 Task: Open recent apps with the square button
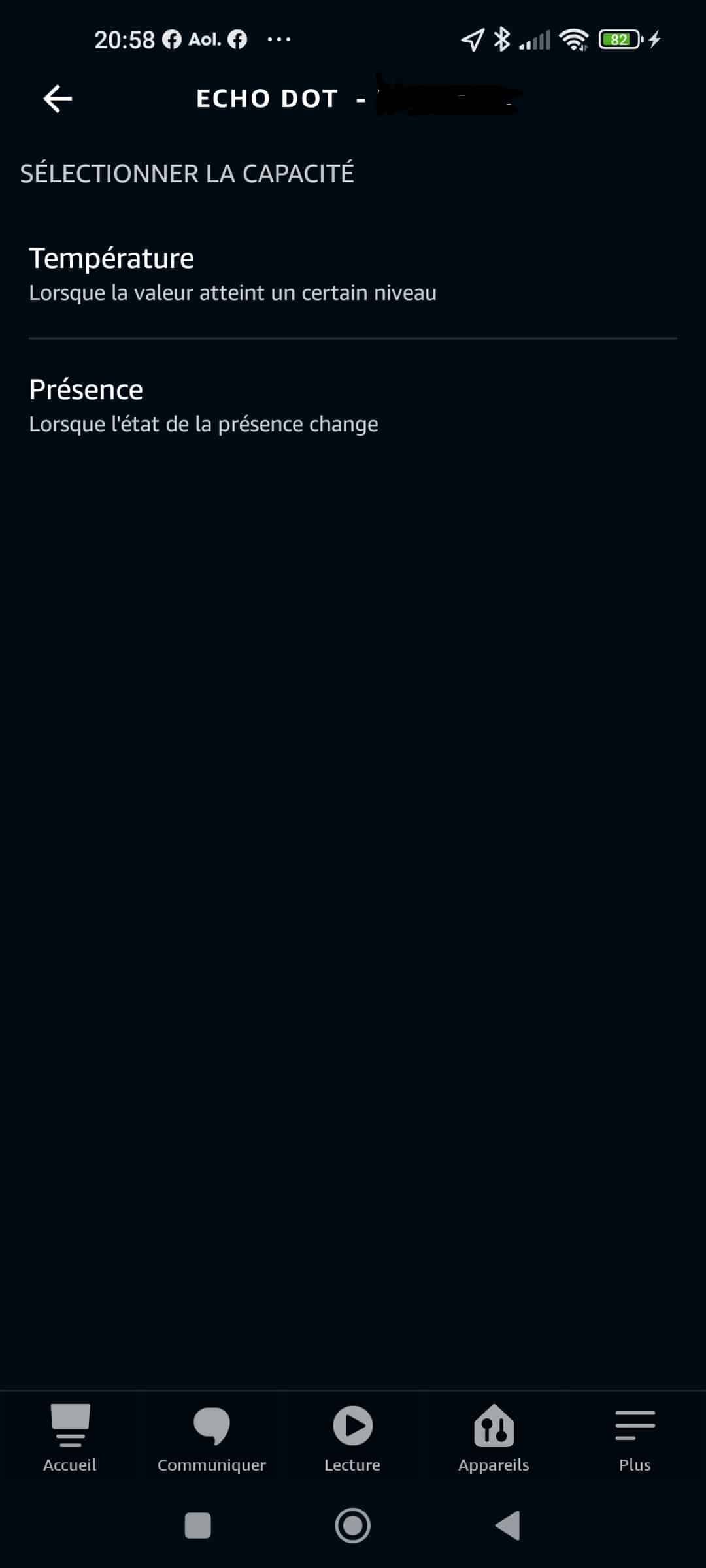pos(198,1526)
